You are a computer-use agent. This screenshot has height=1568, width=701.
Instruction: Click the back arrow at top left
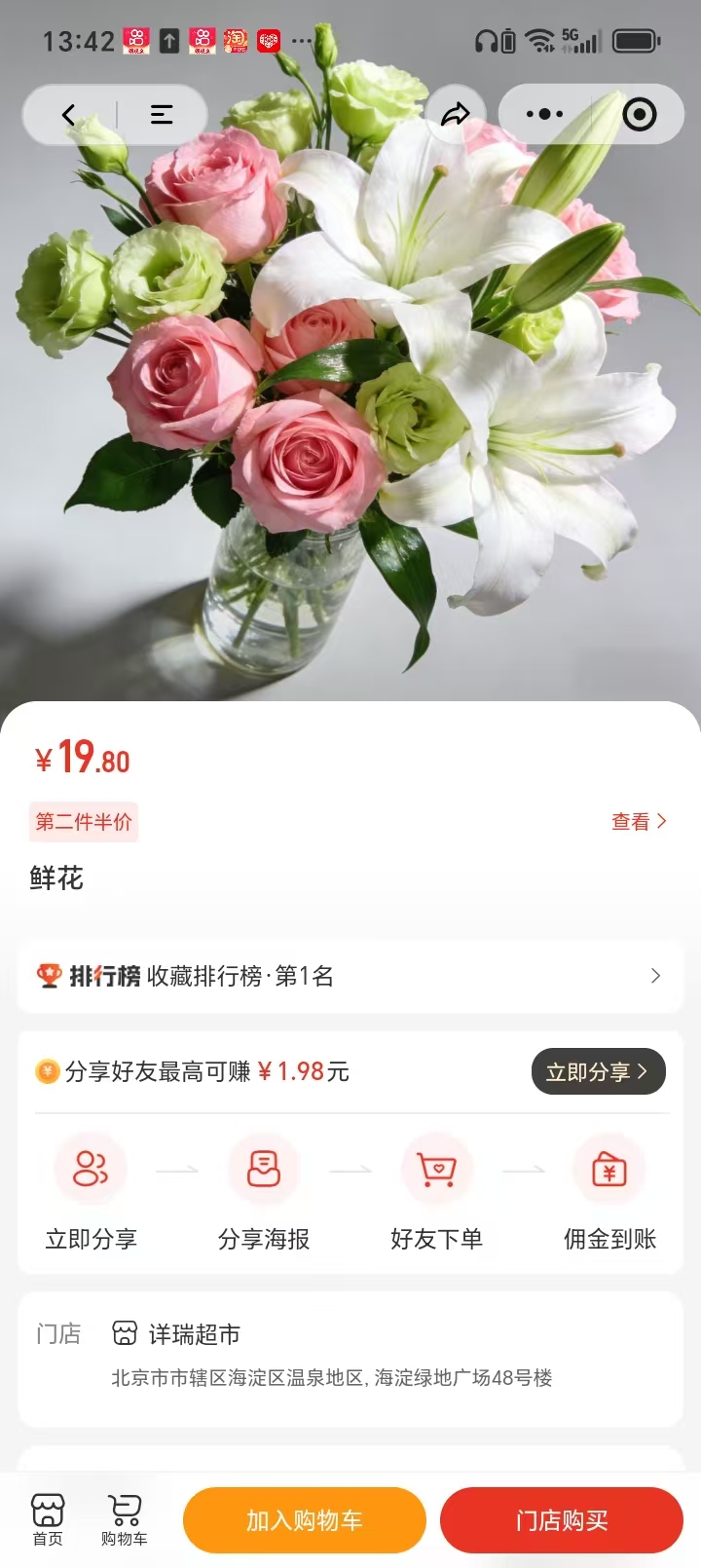pos(67,114)
